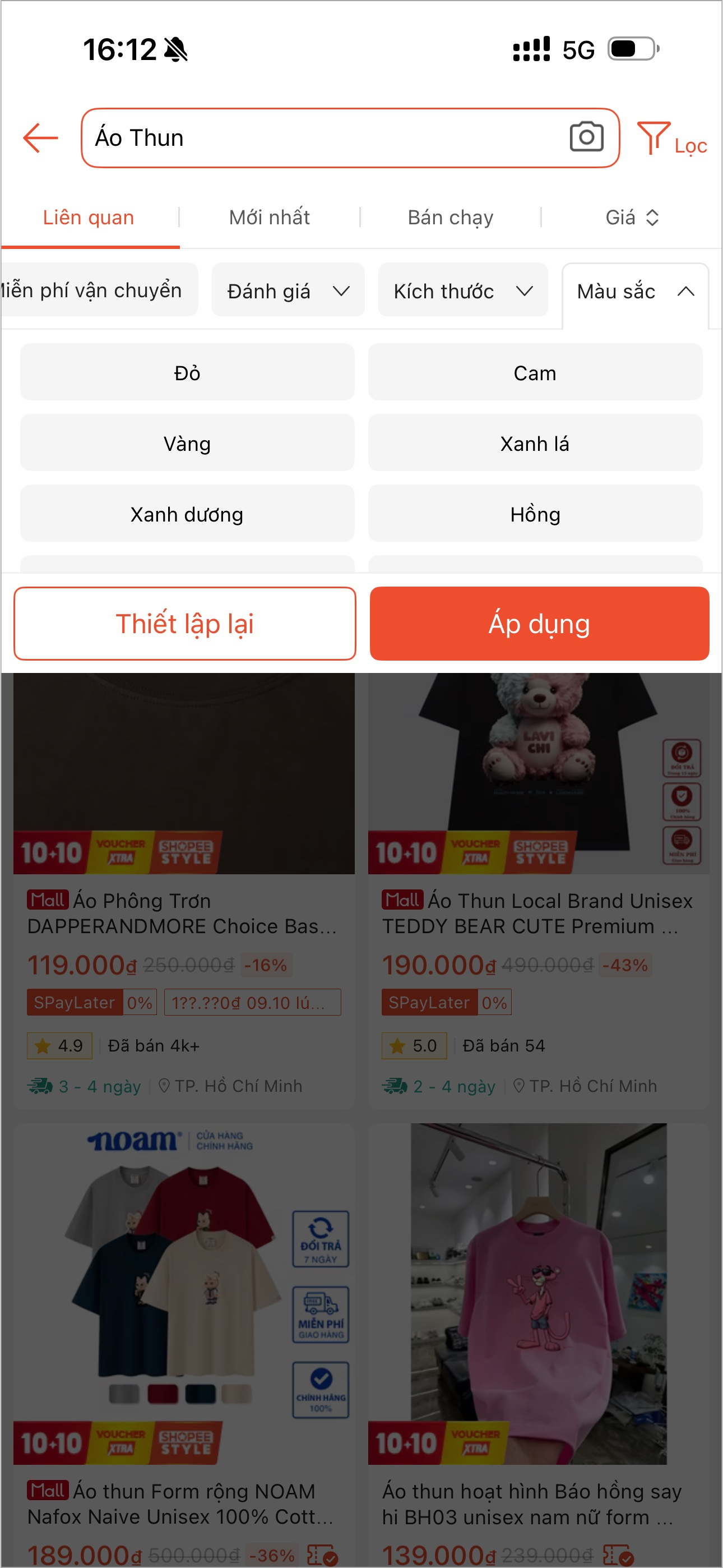Pick the Vàng color option
Screen dimensions: 723x1568
(187, 443)
